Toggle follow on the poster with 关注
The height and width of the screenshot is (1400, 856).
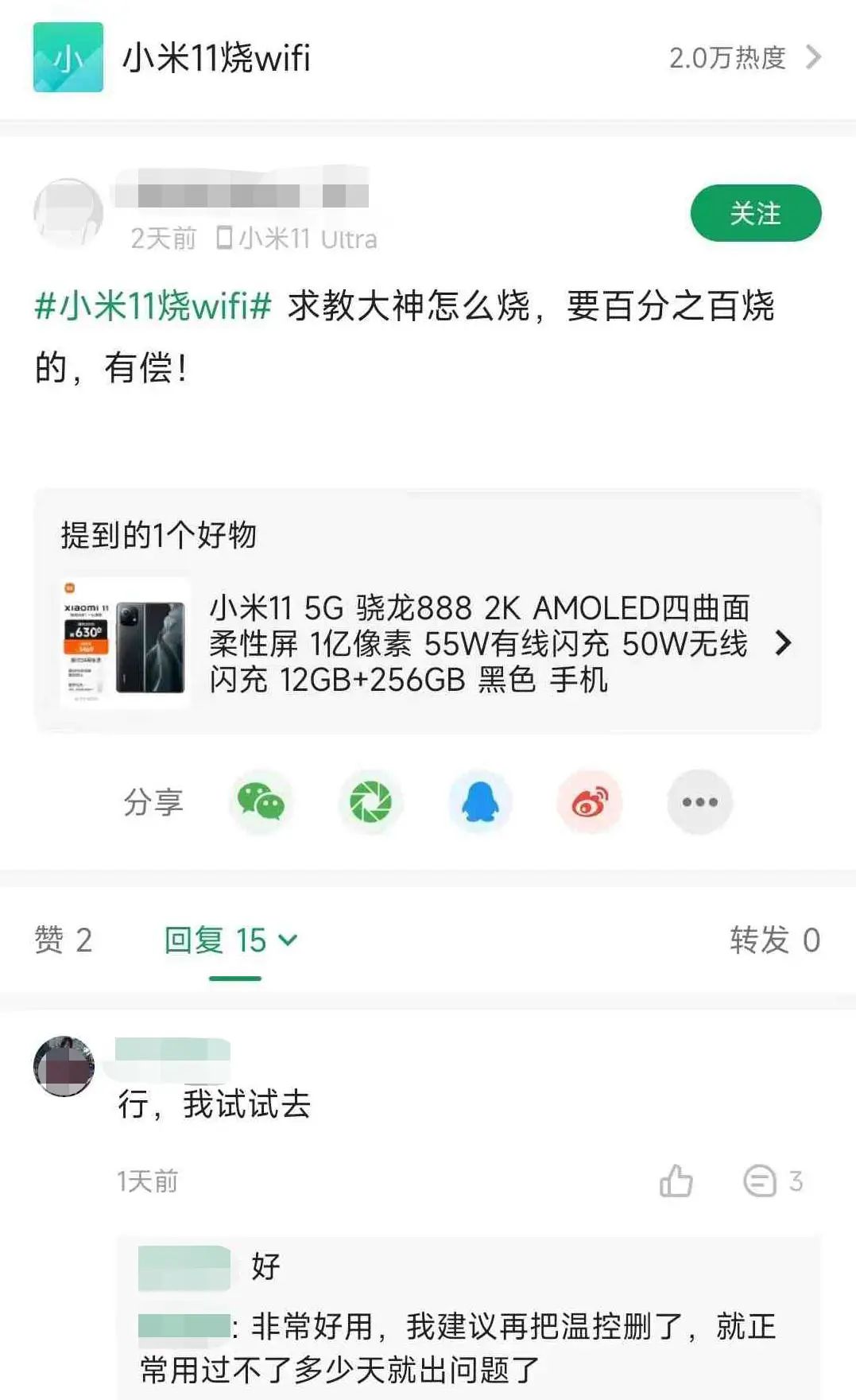tap(754, 212)
